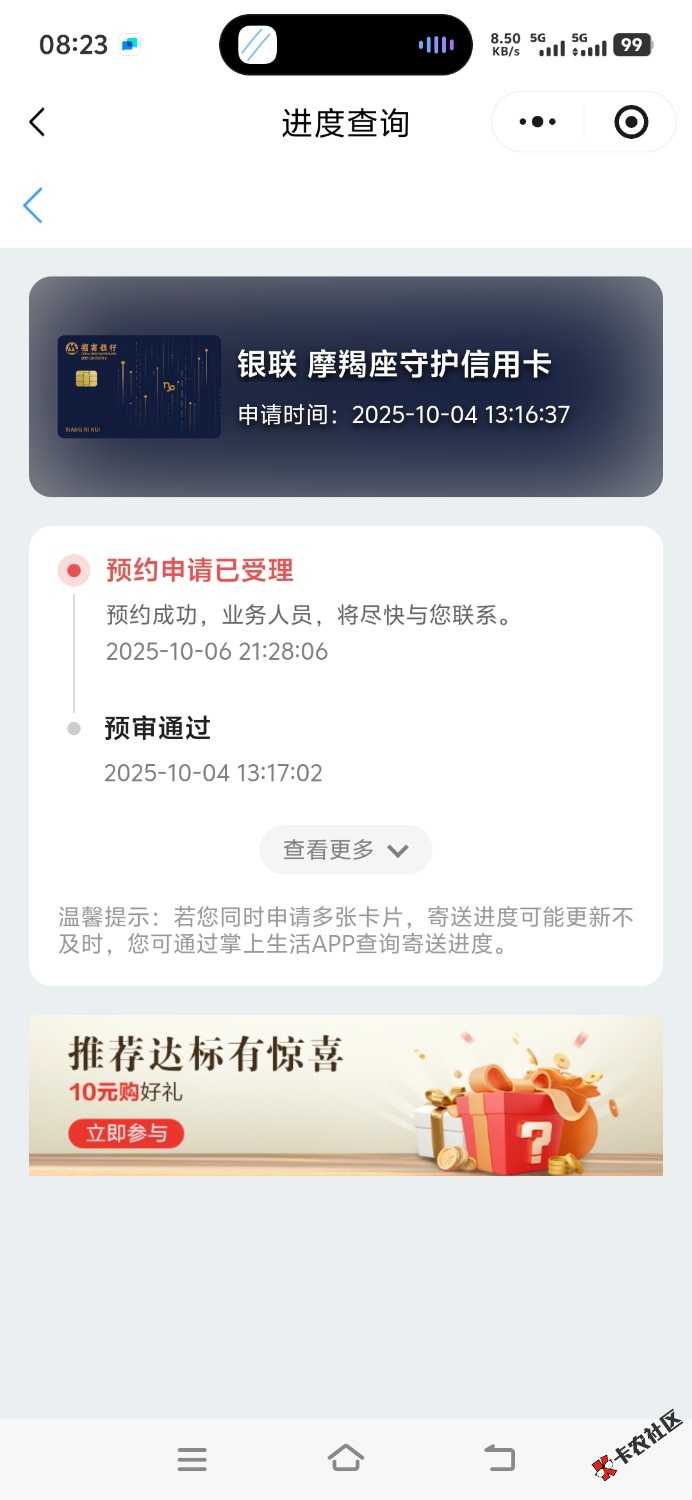
Task: Go back using the blue chevron
Action: (x=33, y=205)
